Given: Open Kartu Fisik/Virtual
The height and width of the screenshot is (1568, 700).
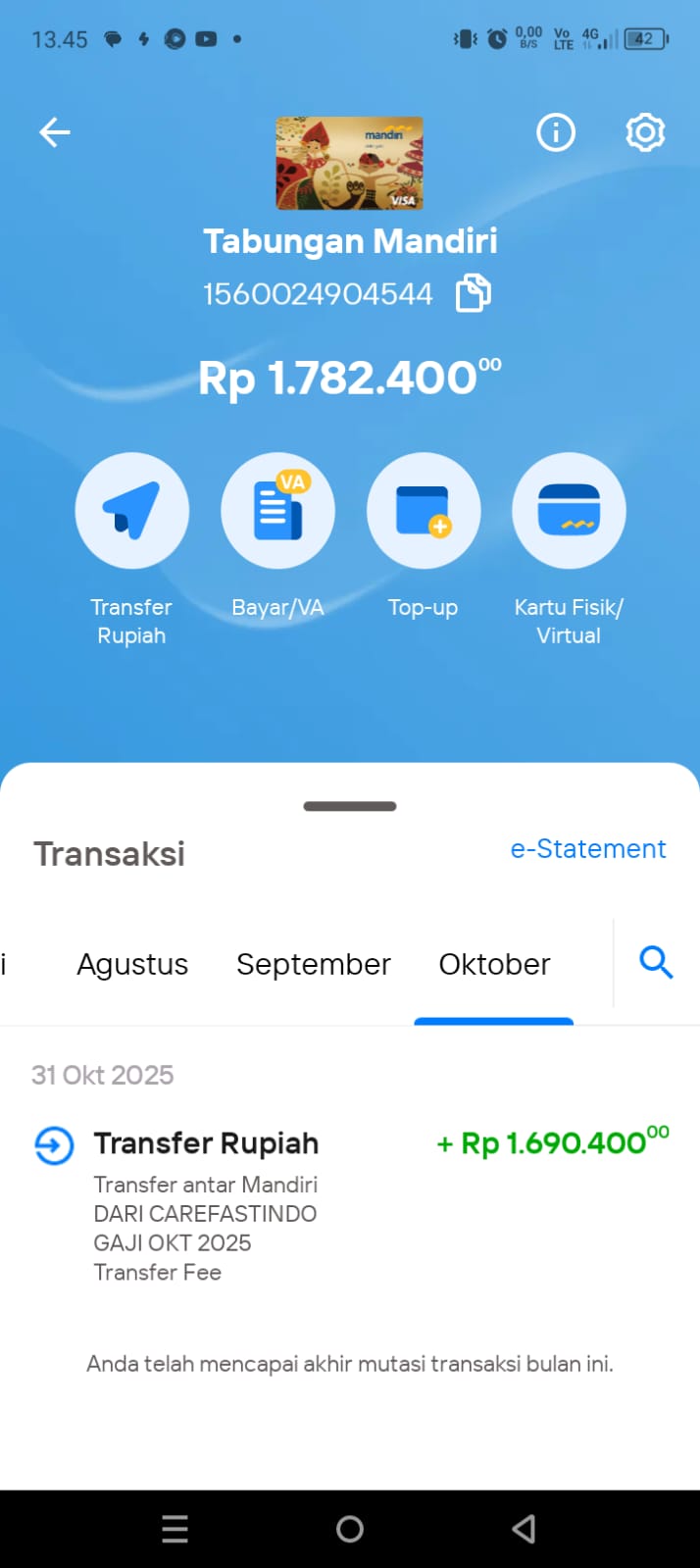Looking at the screenshot, I should tap(569, 511).
